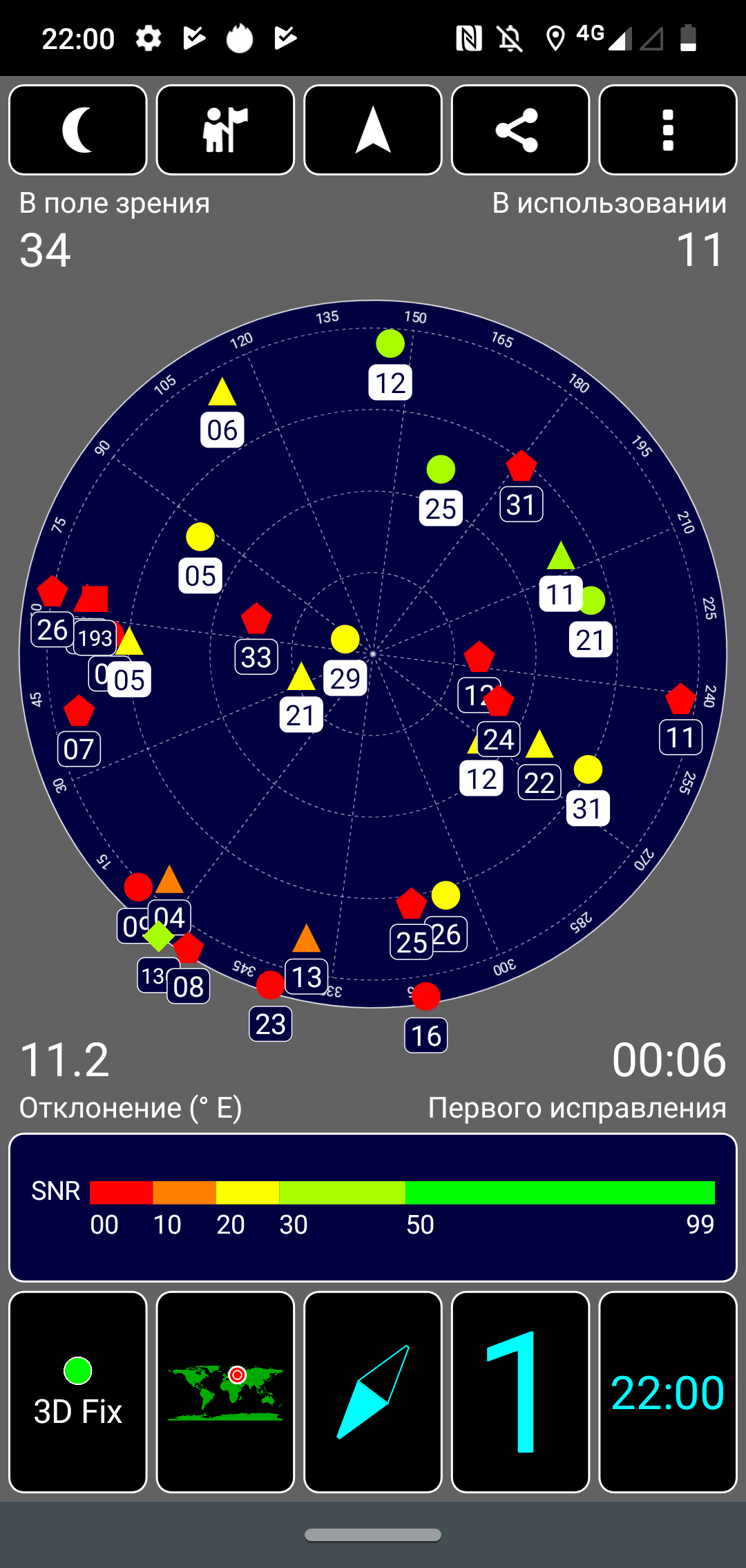Image resolution: width=746 pixels, height=1568 pixels.
Task: Open the three-dot overflow menu
Action: pyautogui.click(x=667, y=130)
